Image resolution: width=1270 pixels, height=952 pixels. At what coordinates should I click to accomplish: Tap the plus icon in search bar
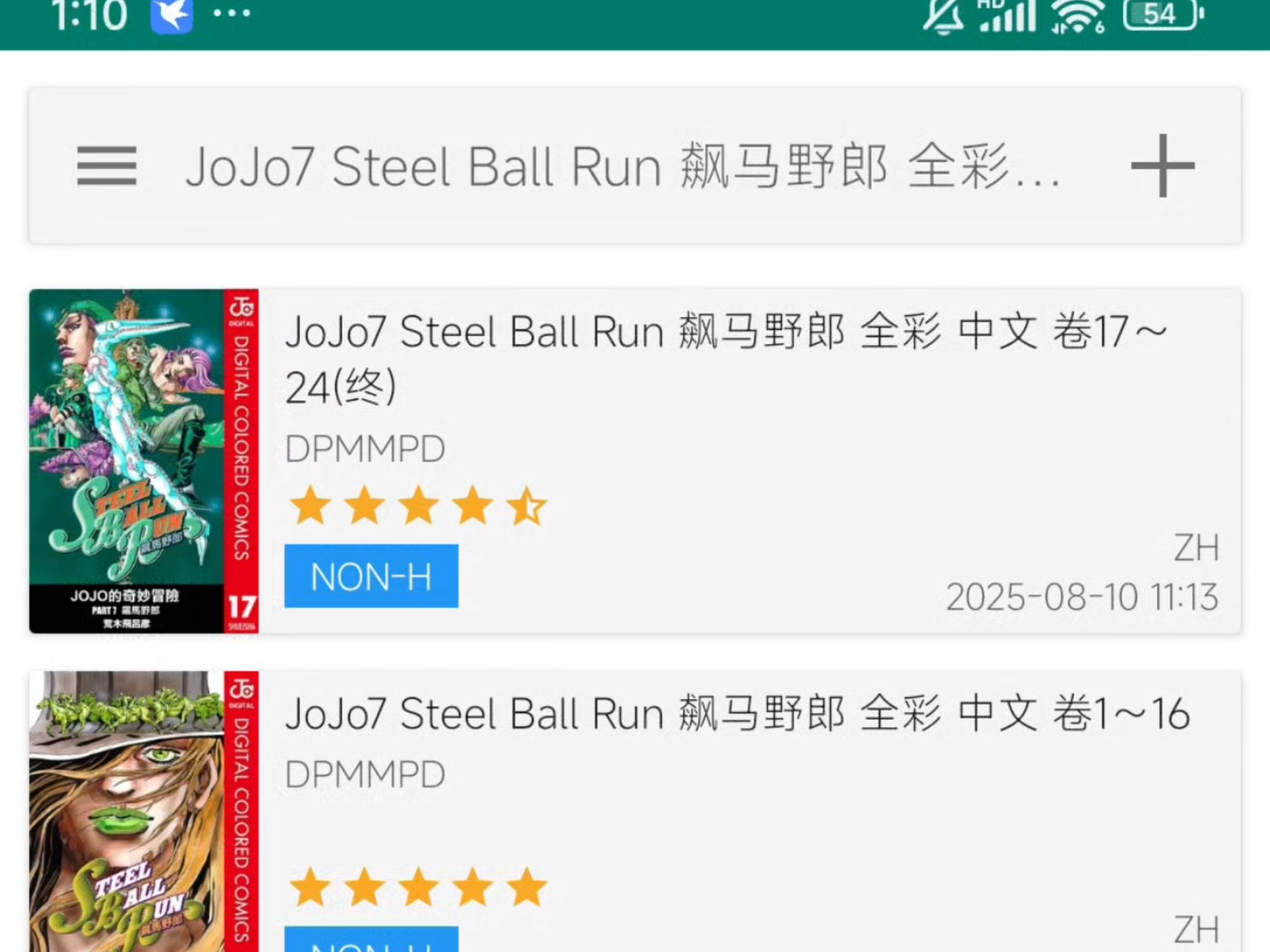pyautogui.click(x=1162, y=166)
